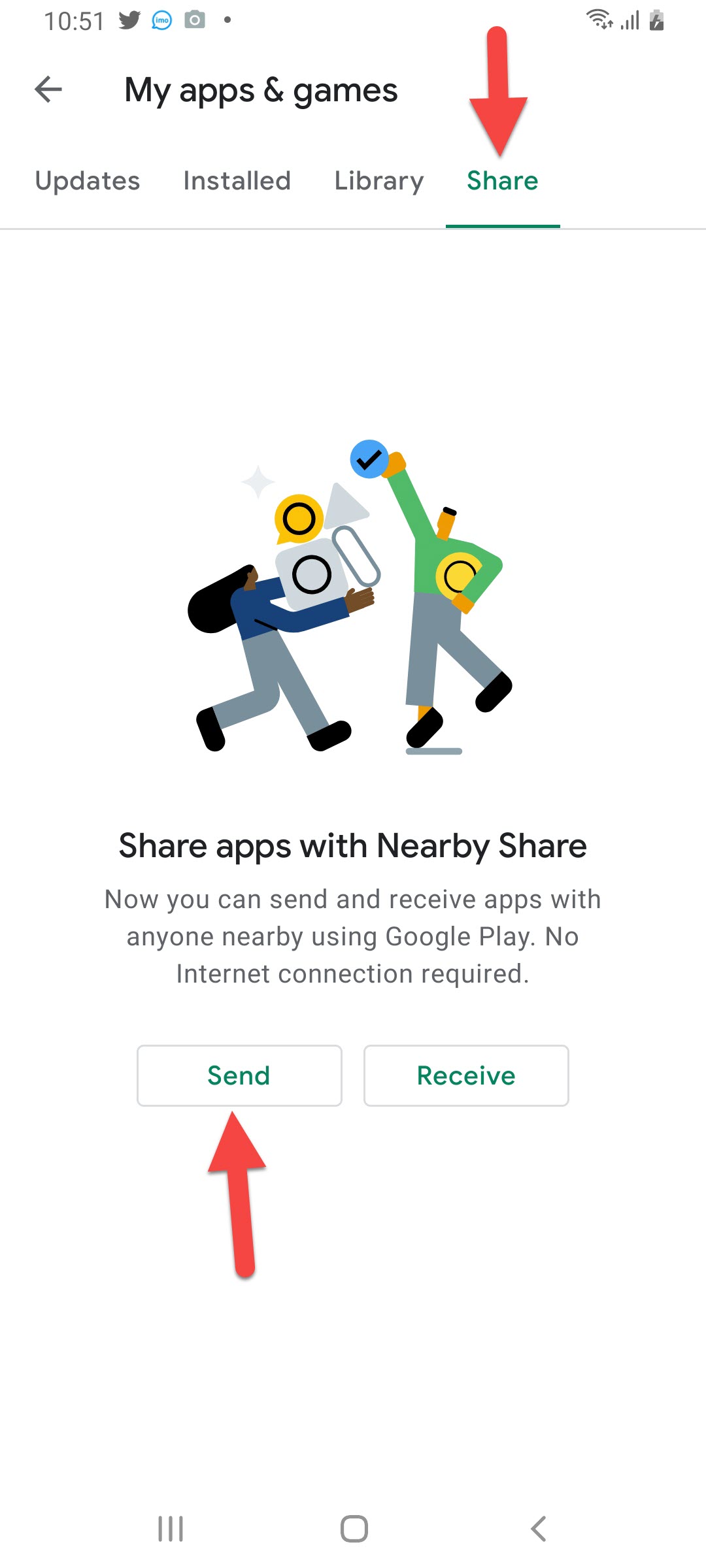Open recent apps from navigation bar
706x1568 pixels.
click(x=171, y=1529)
